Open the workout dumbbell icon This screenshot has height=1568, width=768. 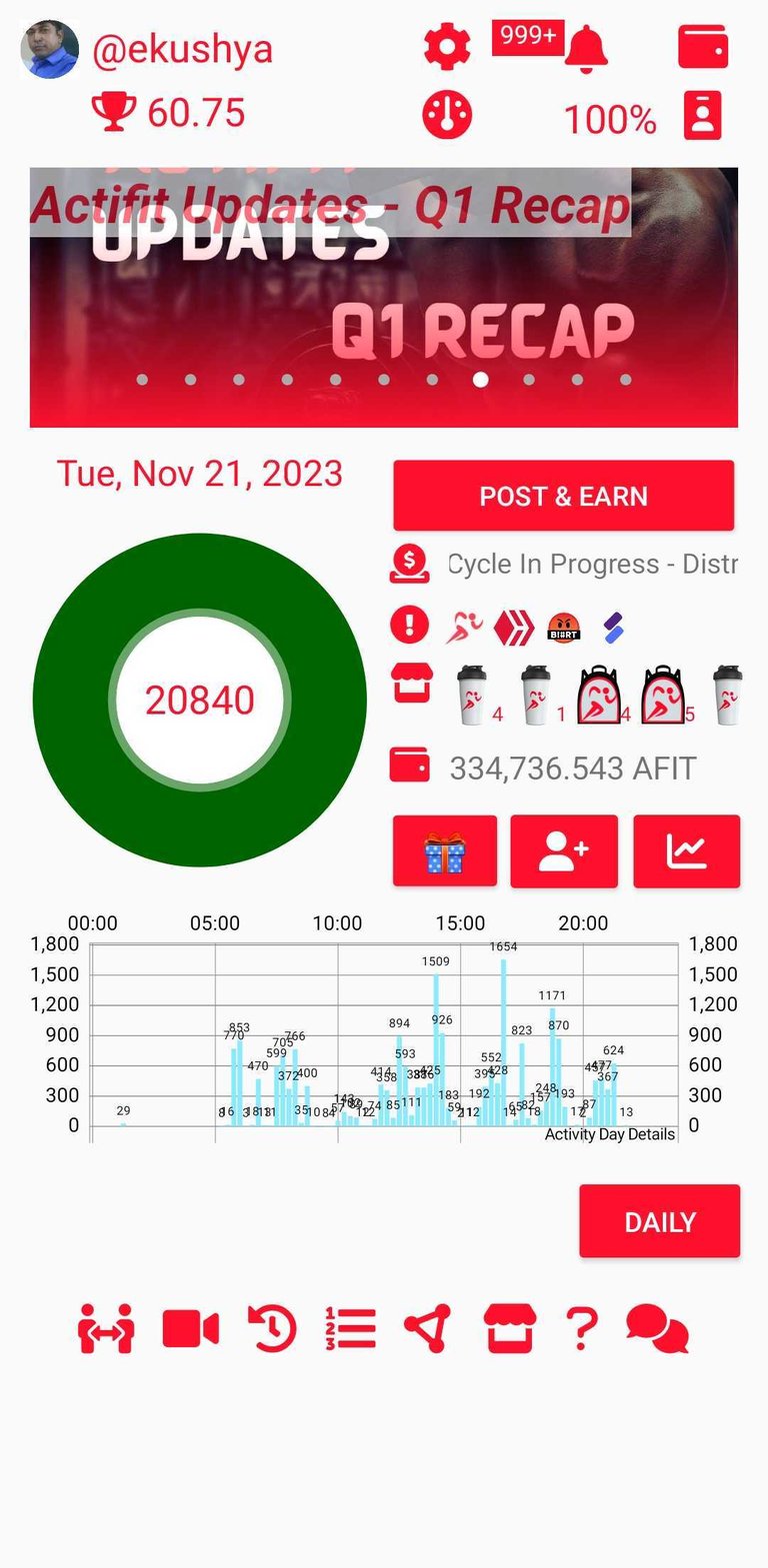click(106, 1329)
